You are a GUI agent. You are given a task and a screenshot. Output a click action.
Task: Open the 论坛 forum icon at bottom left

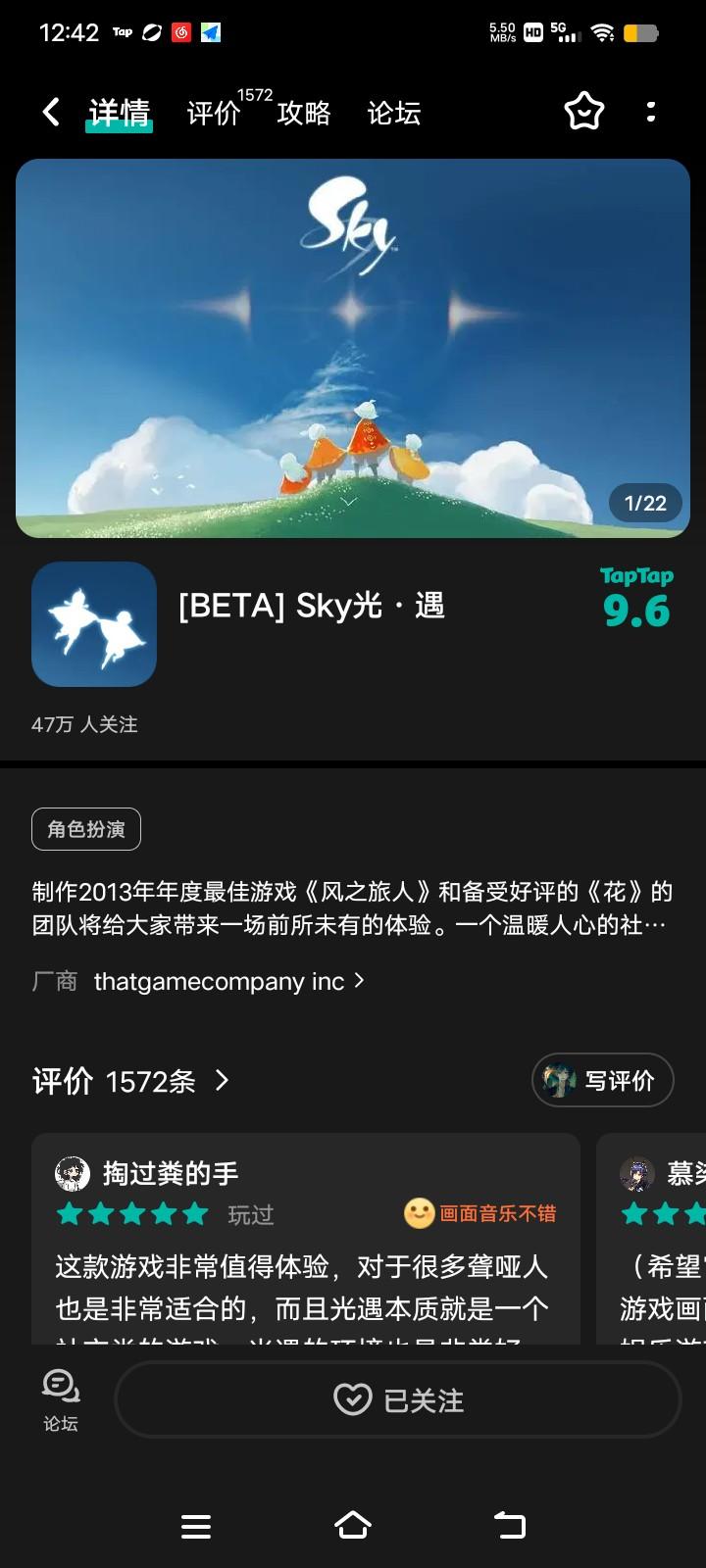coord(60,1399)
